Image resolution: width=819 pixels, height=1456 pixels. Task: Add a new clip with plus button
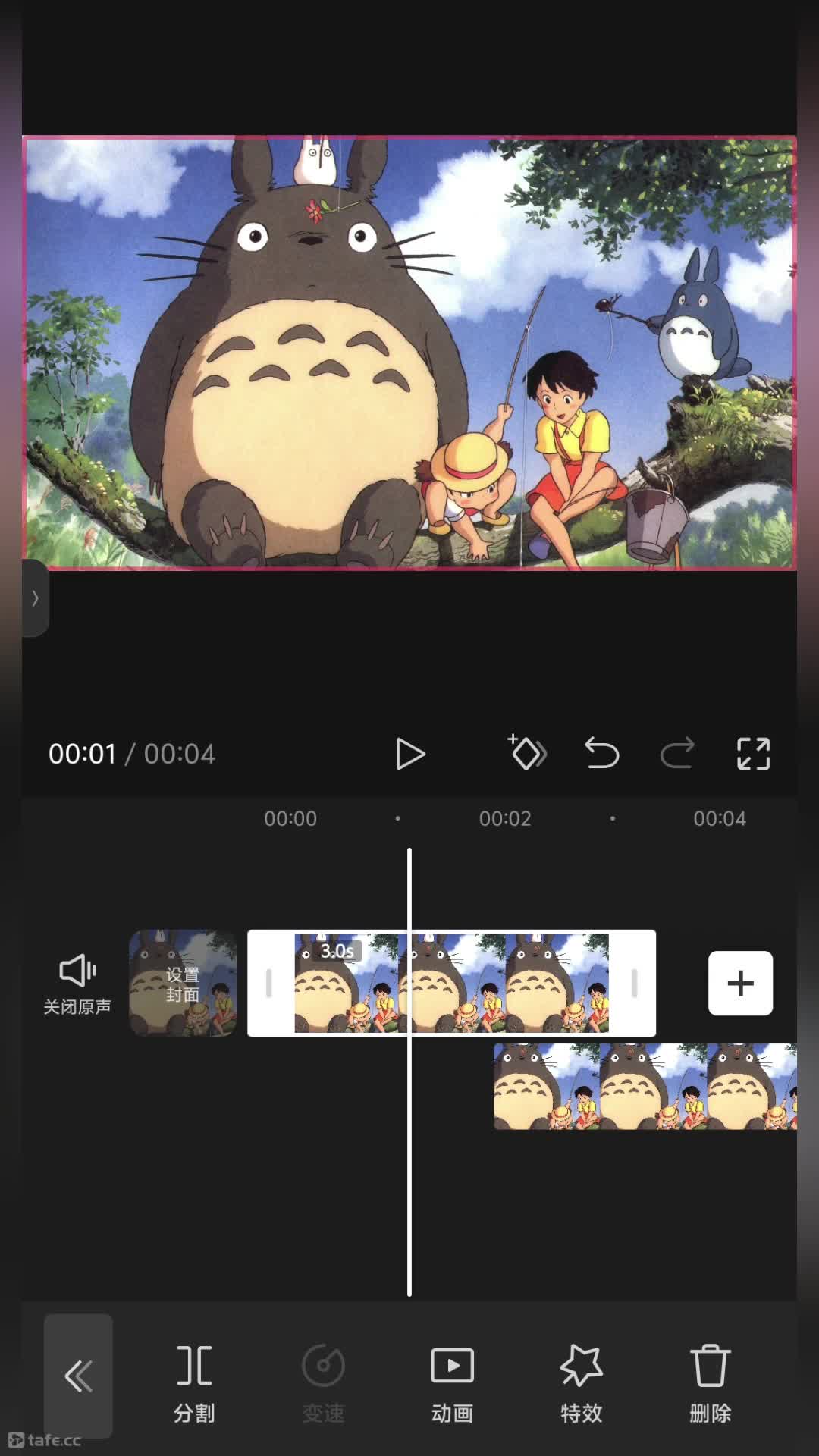pos(740,983)
